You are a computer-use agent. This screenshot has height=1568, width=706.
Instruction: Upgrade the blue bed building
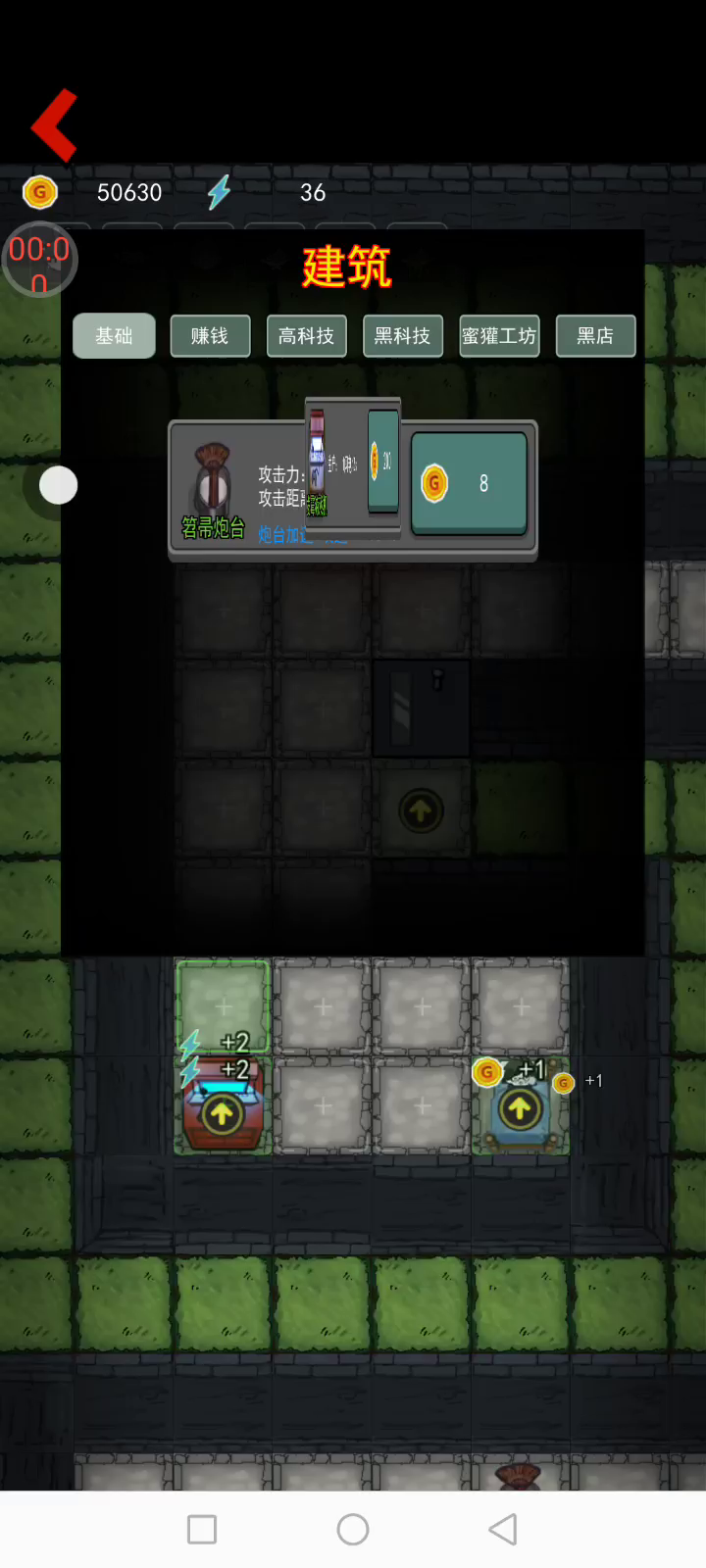click(x=519, y=1109)
